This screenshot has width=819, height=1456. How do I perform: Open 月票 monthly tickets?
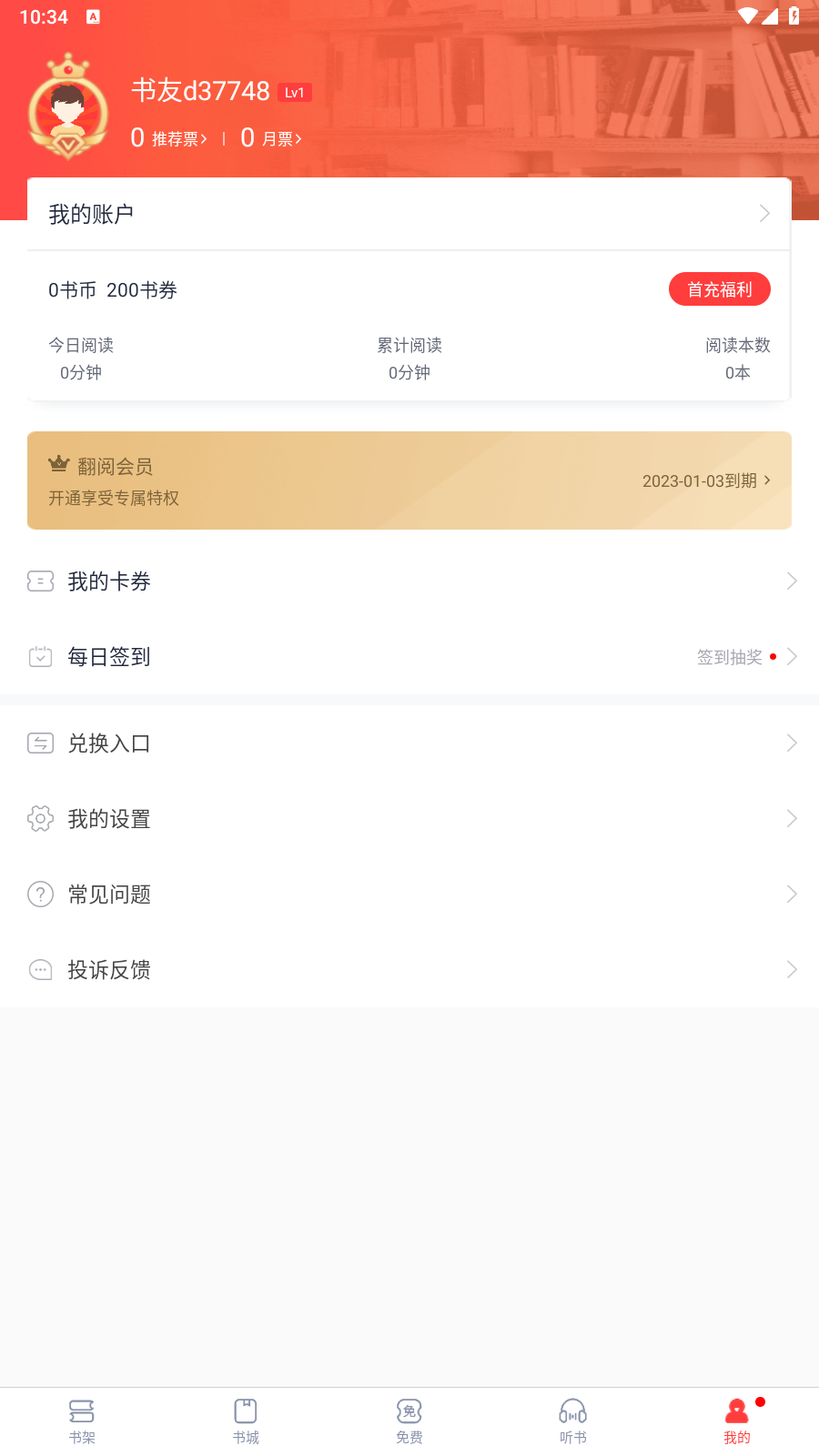coord(272,138)
